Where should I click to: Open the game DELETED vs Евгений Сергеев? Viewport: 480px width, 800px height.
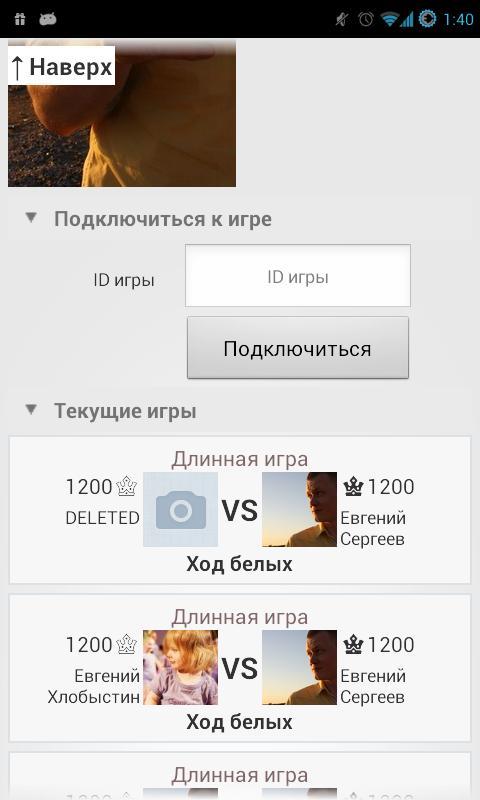click(x=240, y=510)
